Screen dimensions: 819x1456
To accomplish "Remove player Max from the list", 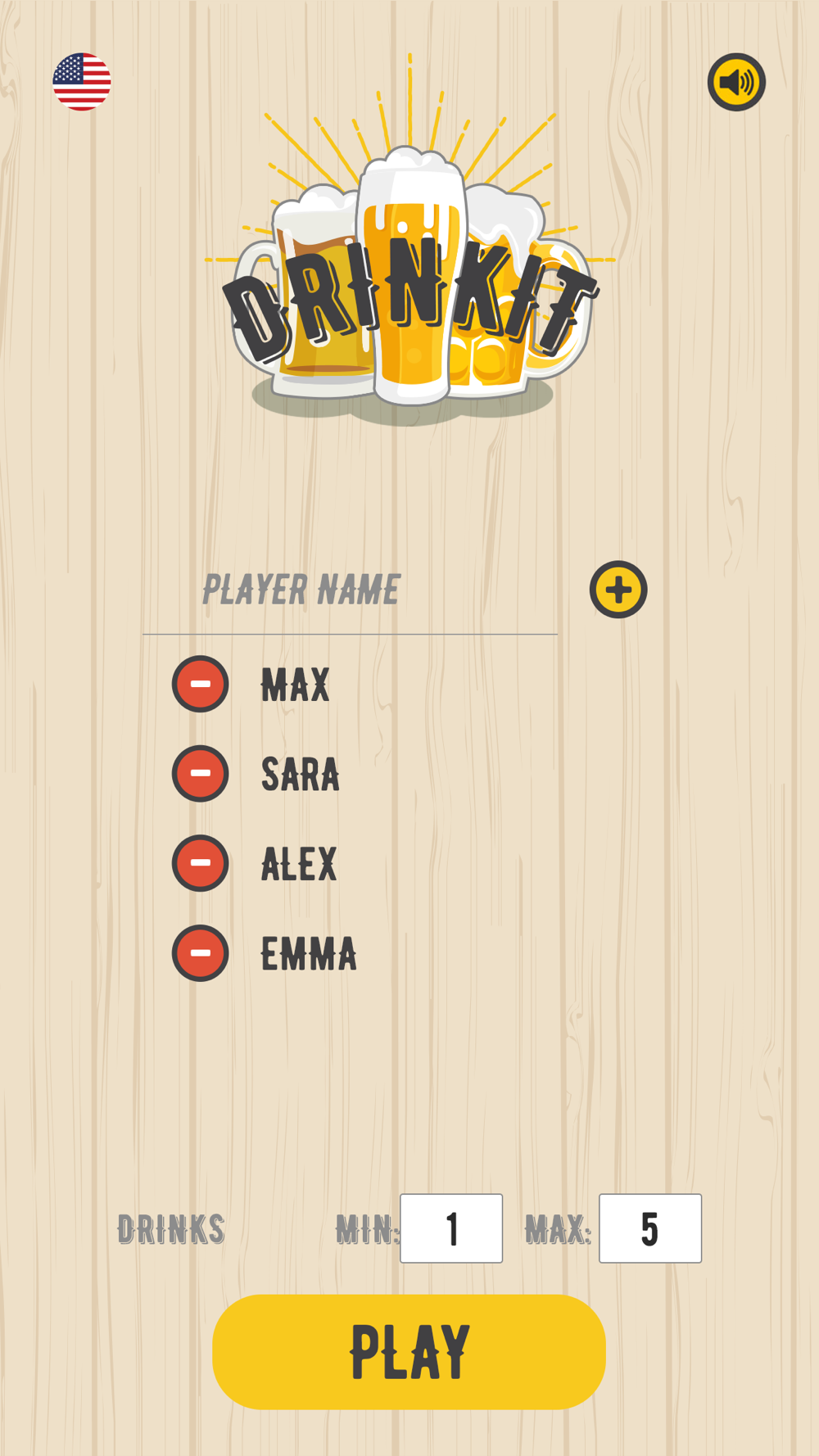I will (200, 684).
